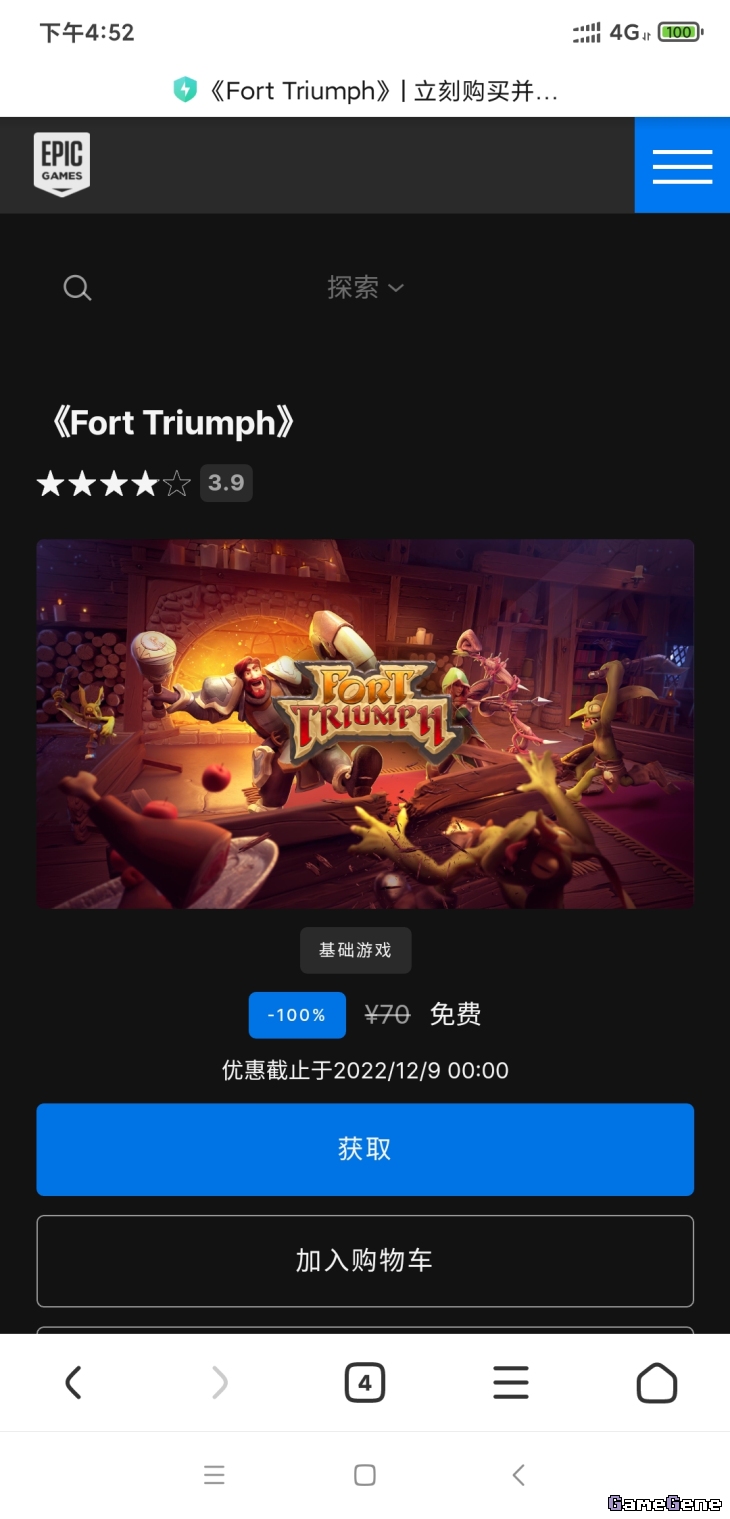Open the browser tab switcher showing 4
This screenshot has width=730, height=1519.
tap(364, 1383)
